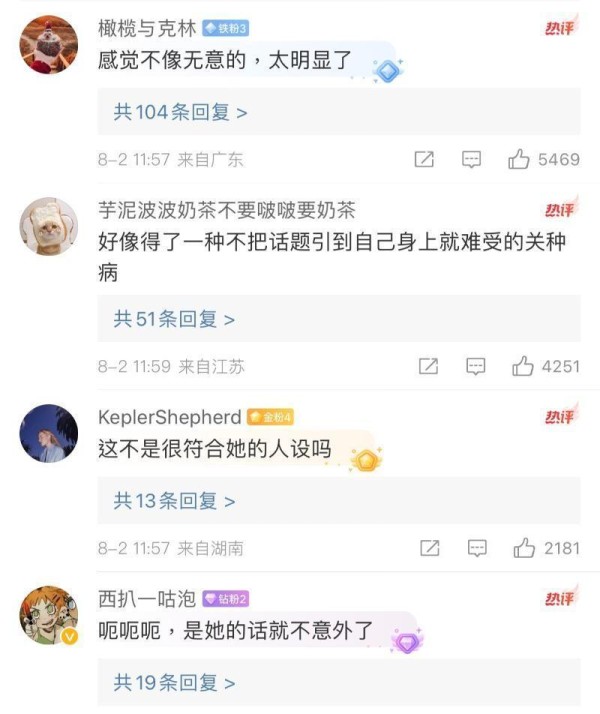This screenshot has width=600, height=714.
Task: Like KeplerShepherd's comment
Action: click(x=523, y=548)
